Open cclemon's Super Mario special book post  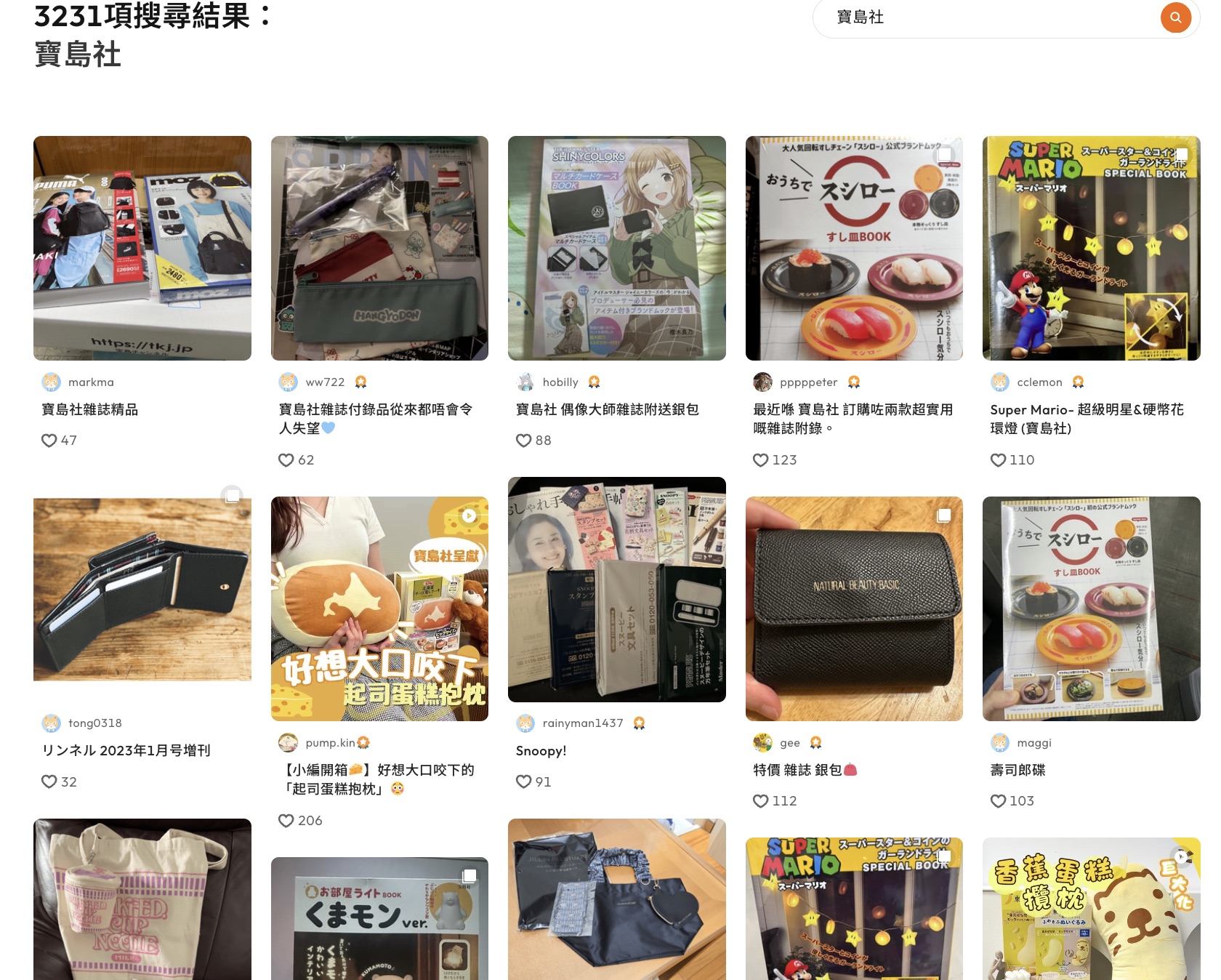[1091, 248]
